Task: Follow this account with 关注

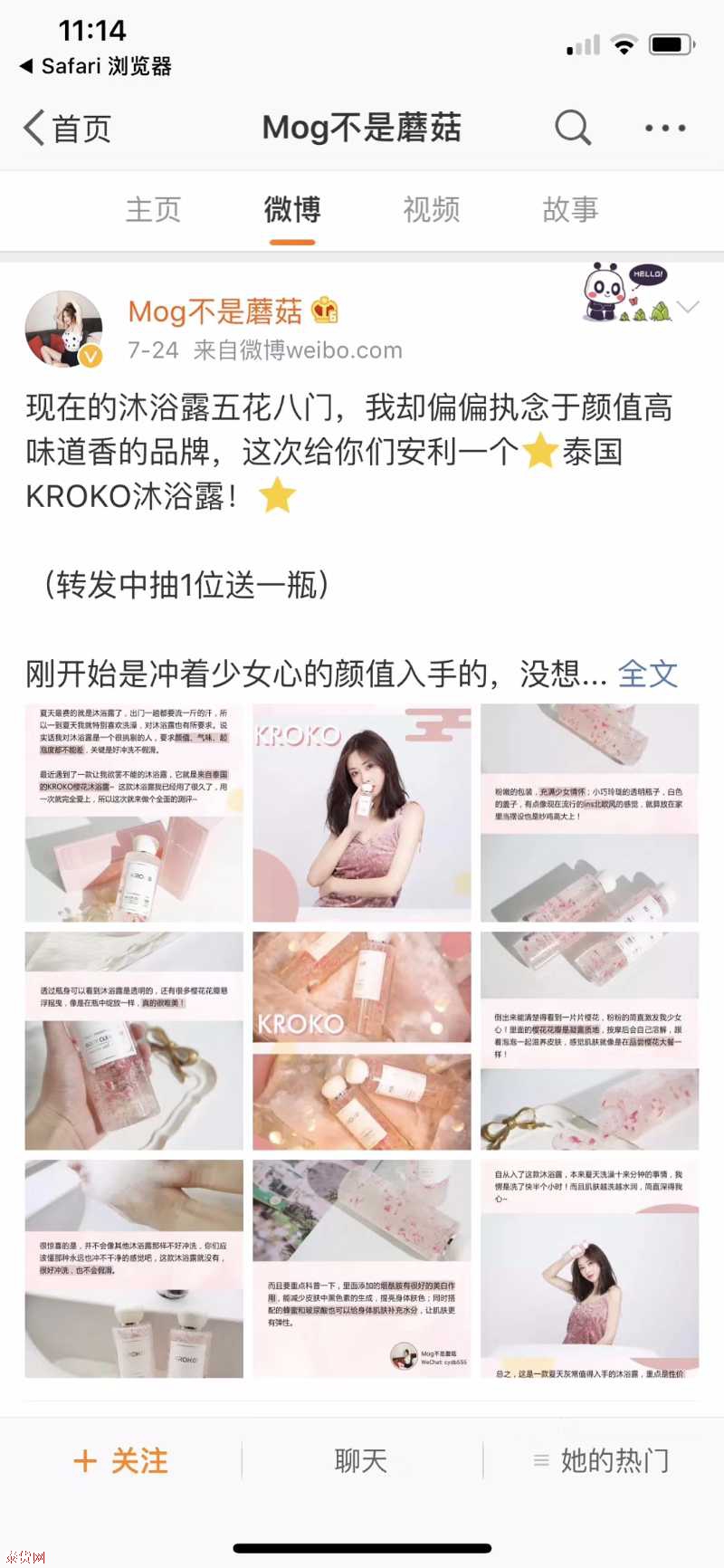Action: (121, 1460)
